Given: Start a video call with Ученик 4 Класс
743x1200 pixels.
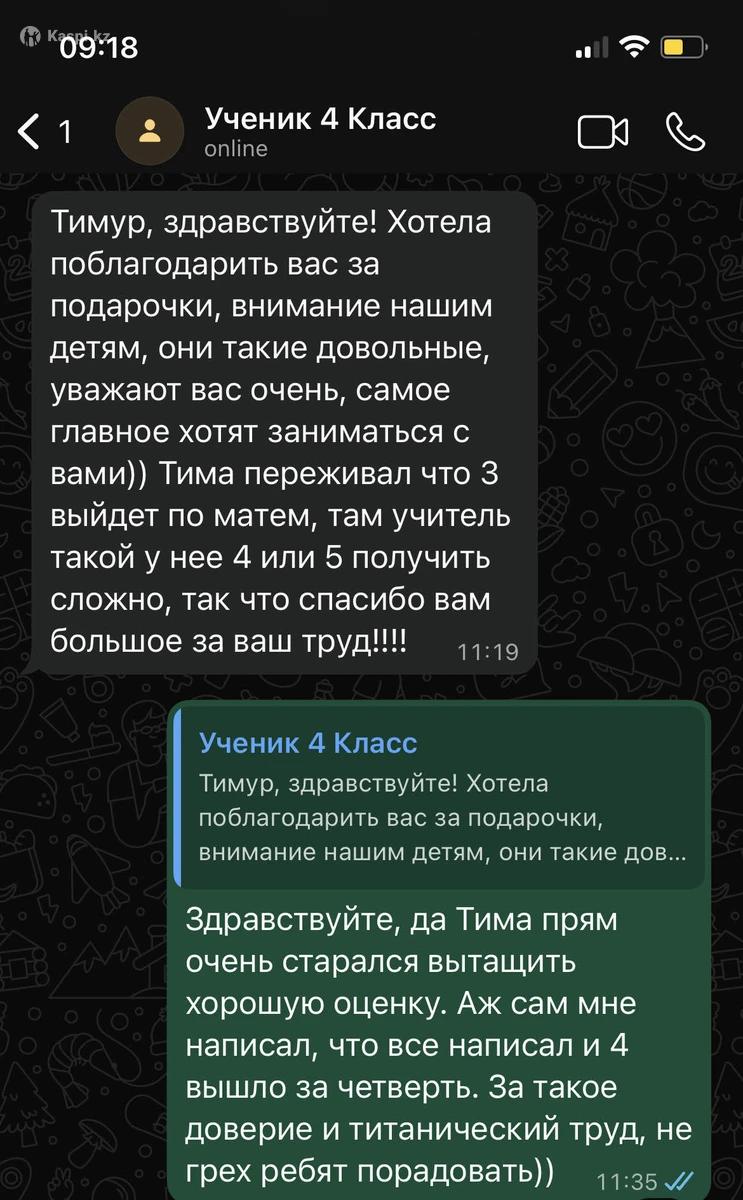Looking at the screenshot, I should pyautogui.click(x=603, y=133).
